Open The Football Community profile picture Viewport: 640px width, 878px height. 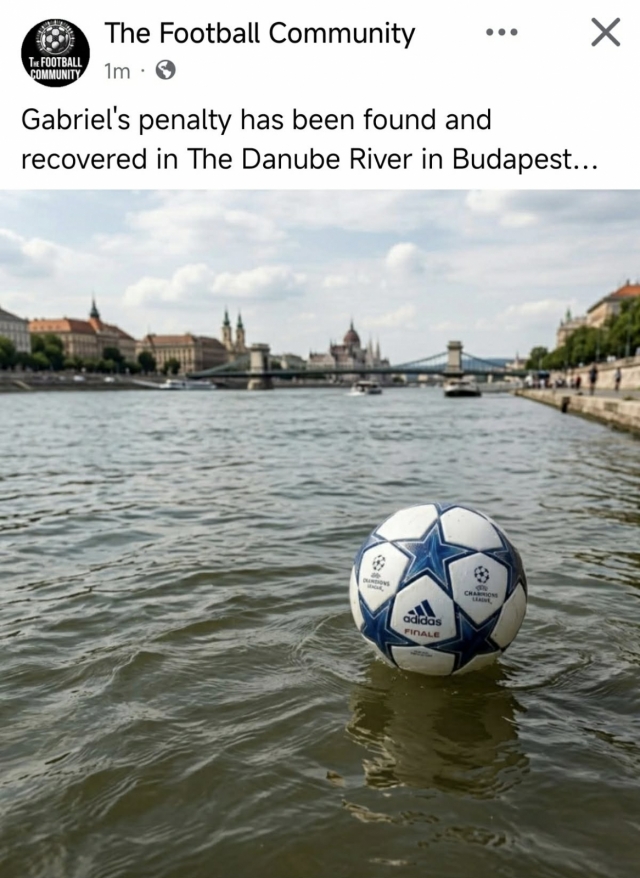pos(55,53)
